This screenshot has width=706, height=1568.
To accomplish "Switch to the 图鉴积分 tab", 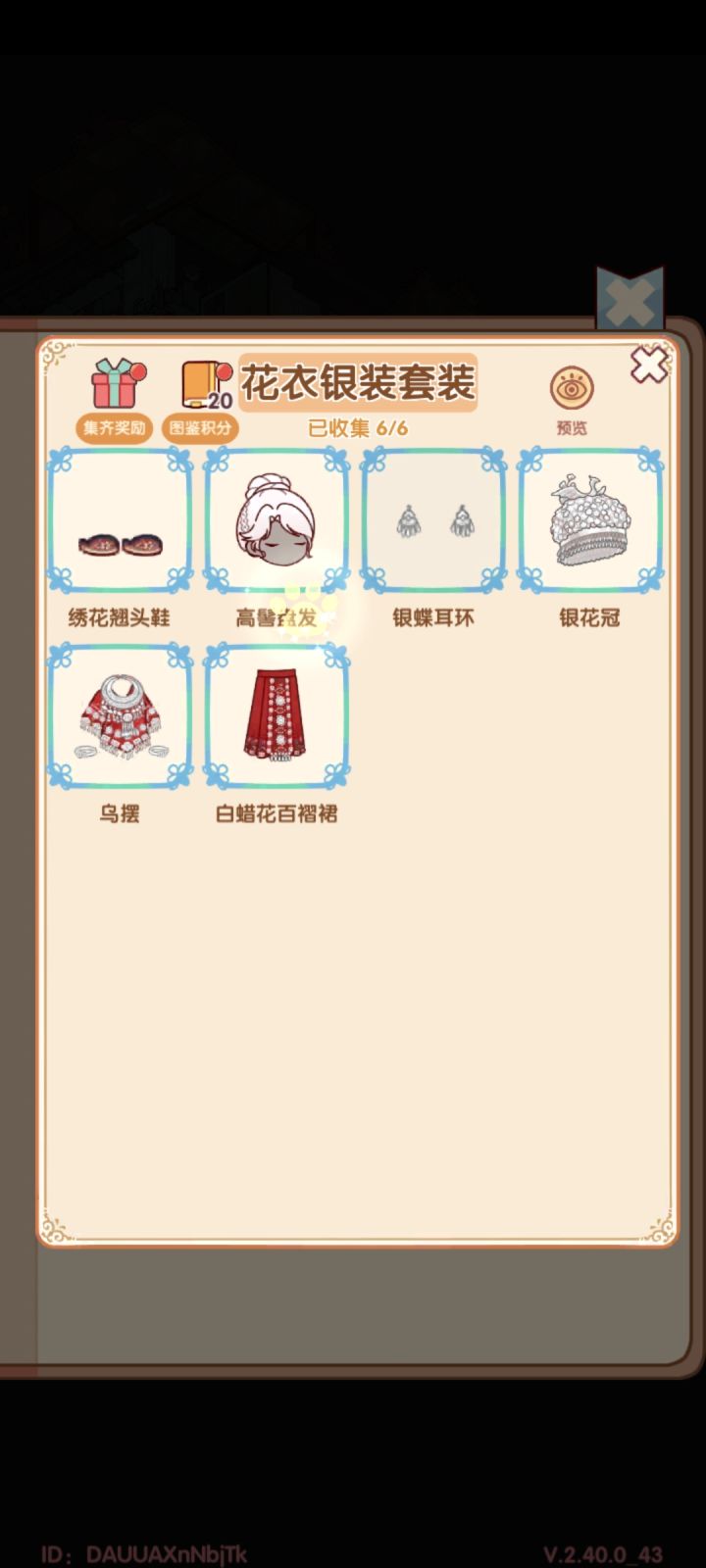I will (201, 428).
